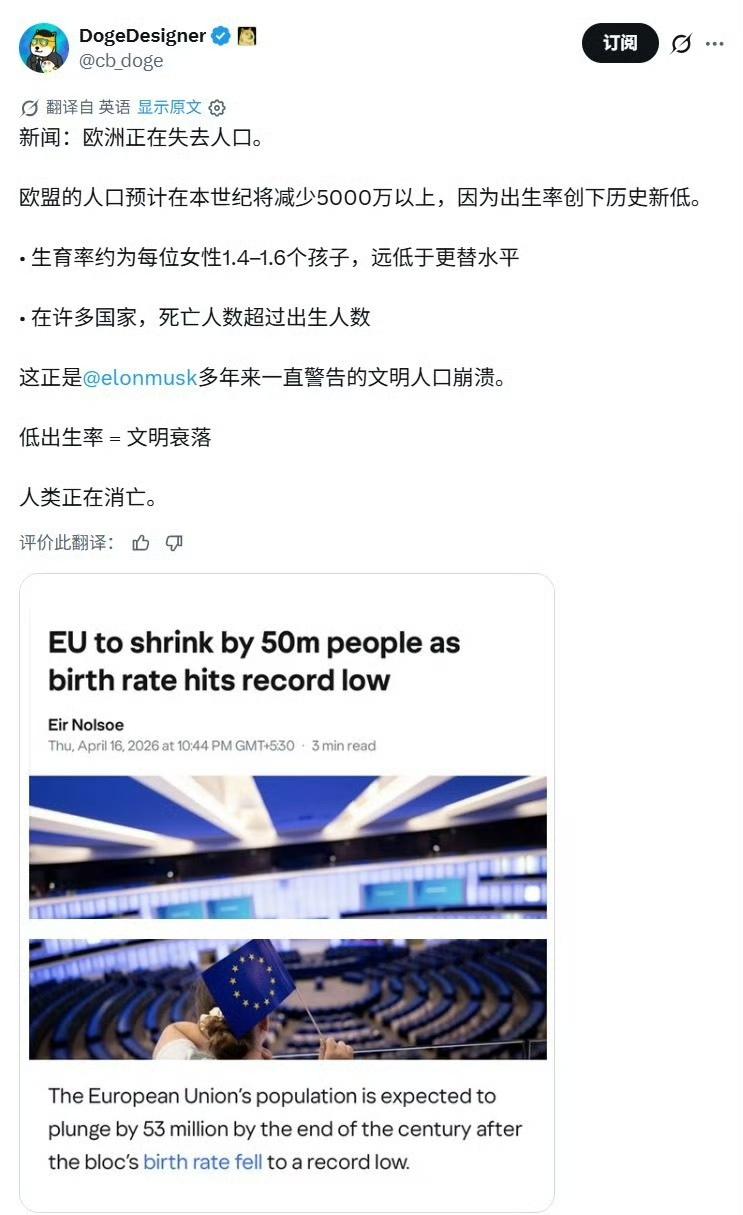Click the European Parliament chamber photo
The image size is (743, 1215).
[x=289, y=846]
